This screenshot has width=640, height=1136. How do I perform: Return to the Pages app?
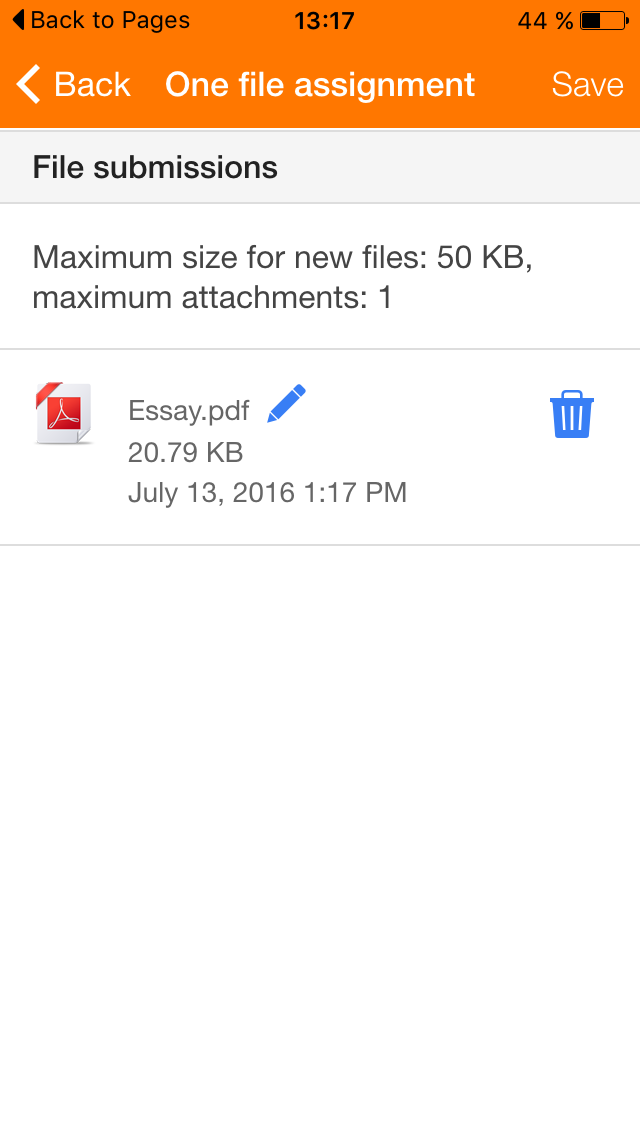click(x=100, y=20)
